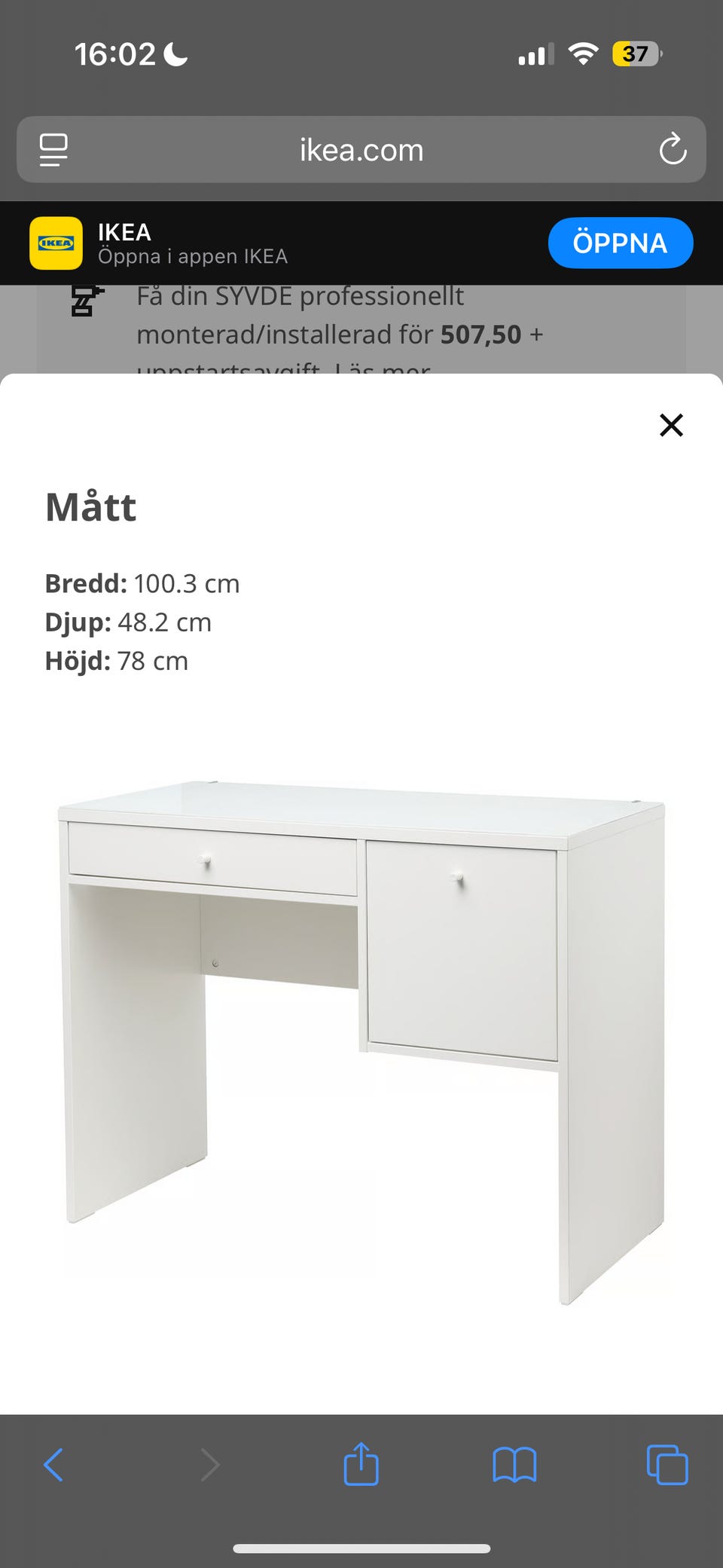Viewport: 723px width, 1568px height.
Task: Tap the crescent moon Focus indicator
Action: pyautogui.click(x=175, y=54)
